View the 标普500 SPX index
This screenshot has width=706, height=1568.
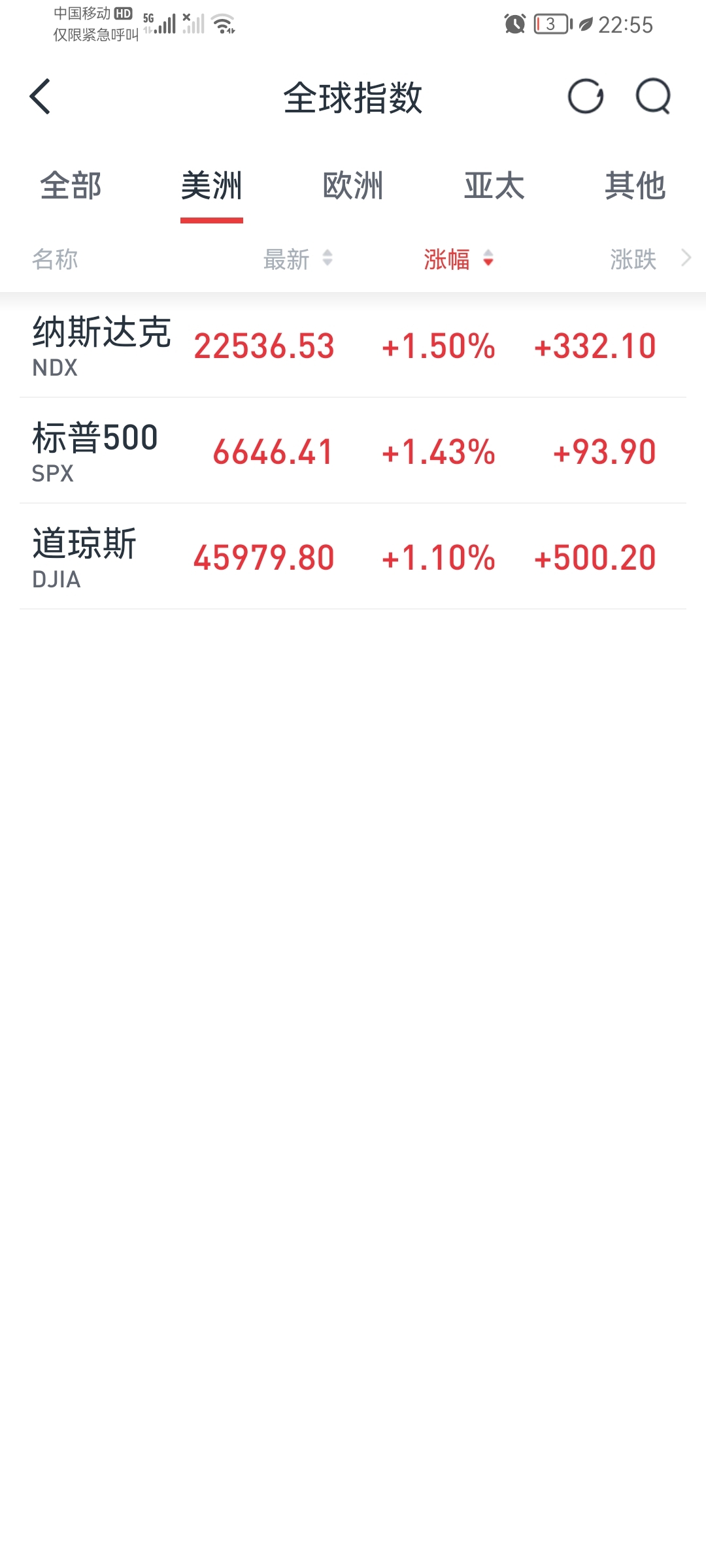pyautogui.click(x=353, y=451)
